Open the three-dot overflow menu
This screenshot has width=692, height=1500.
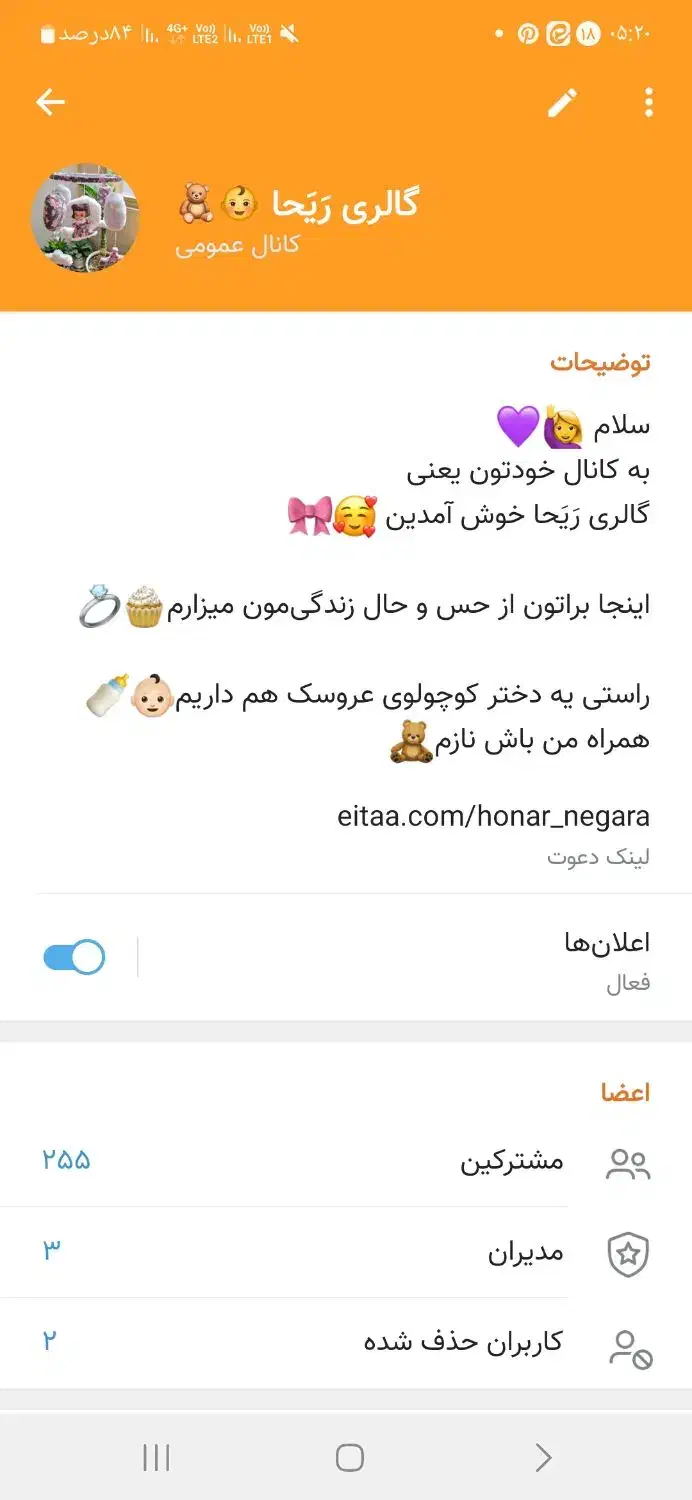(649, 102)
